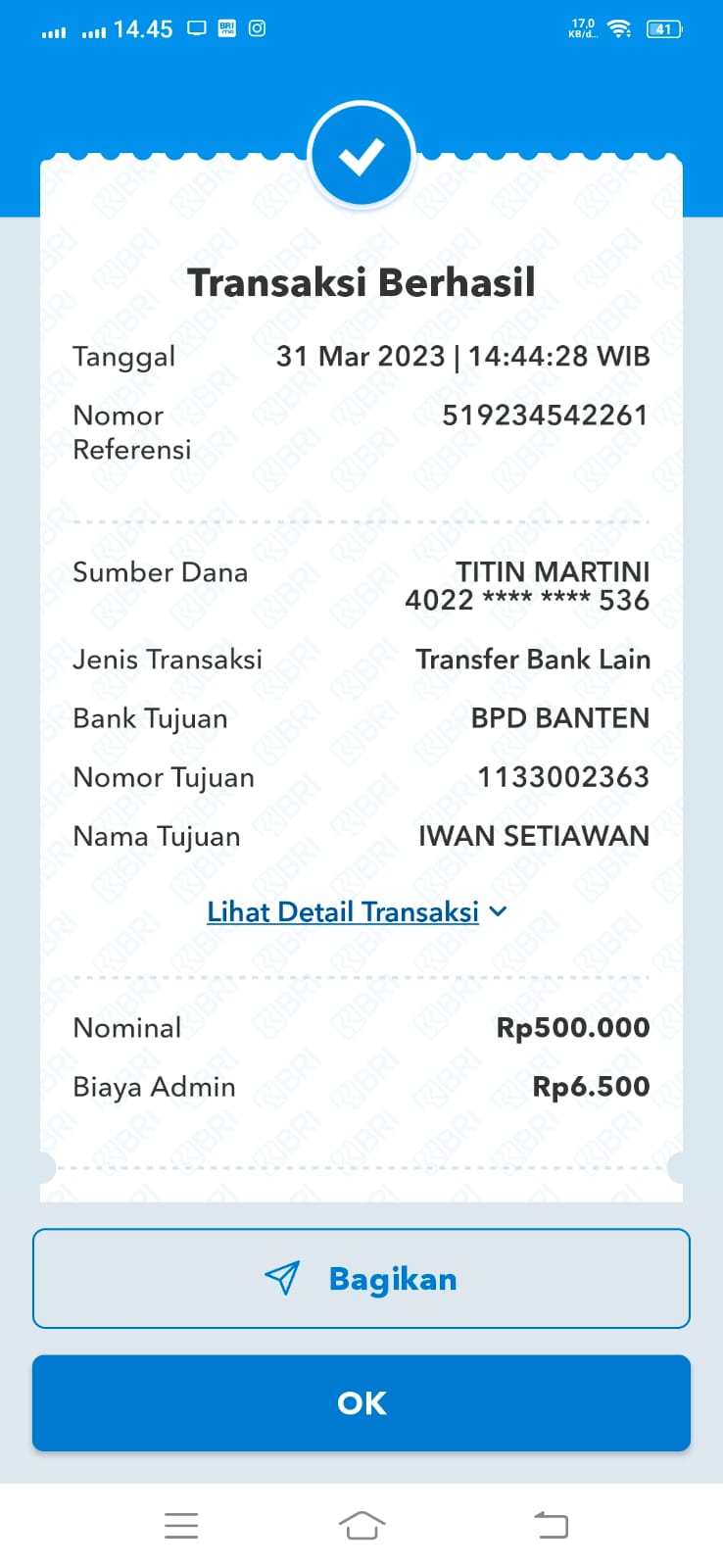Expand Lihat Detail Transaksi
Screen dimensions: 723x1568
[x=357, y=911]
